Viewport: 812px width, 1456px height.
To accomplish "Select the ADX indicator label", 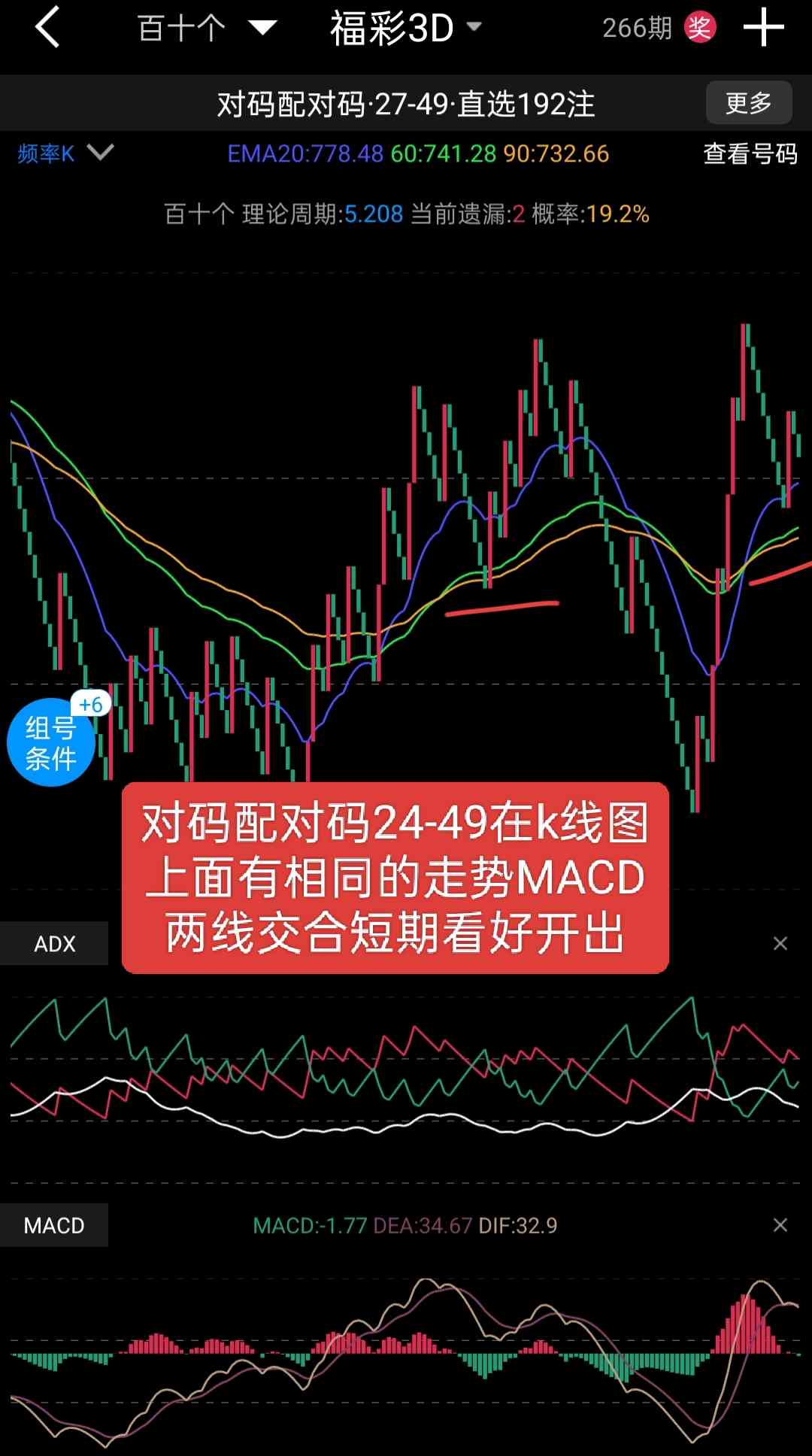I will pos(54,944).
